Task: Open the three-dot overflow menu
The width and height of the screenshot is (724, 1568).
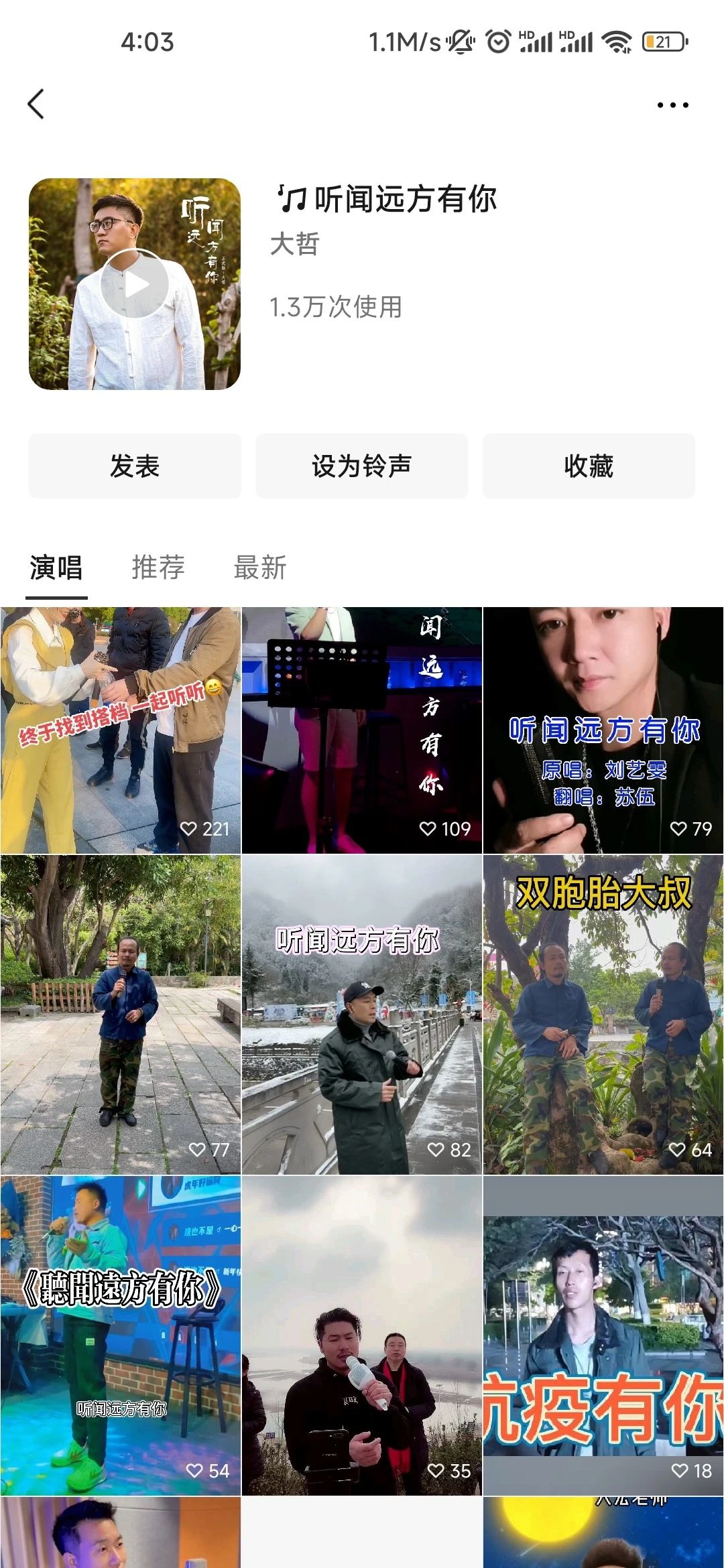Action: (x=672, y=105)
